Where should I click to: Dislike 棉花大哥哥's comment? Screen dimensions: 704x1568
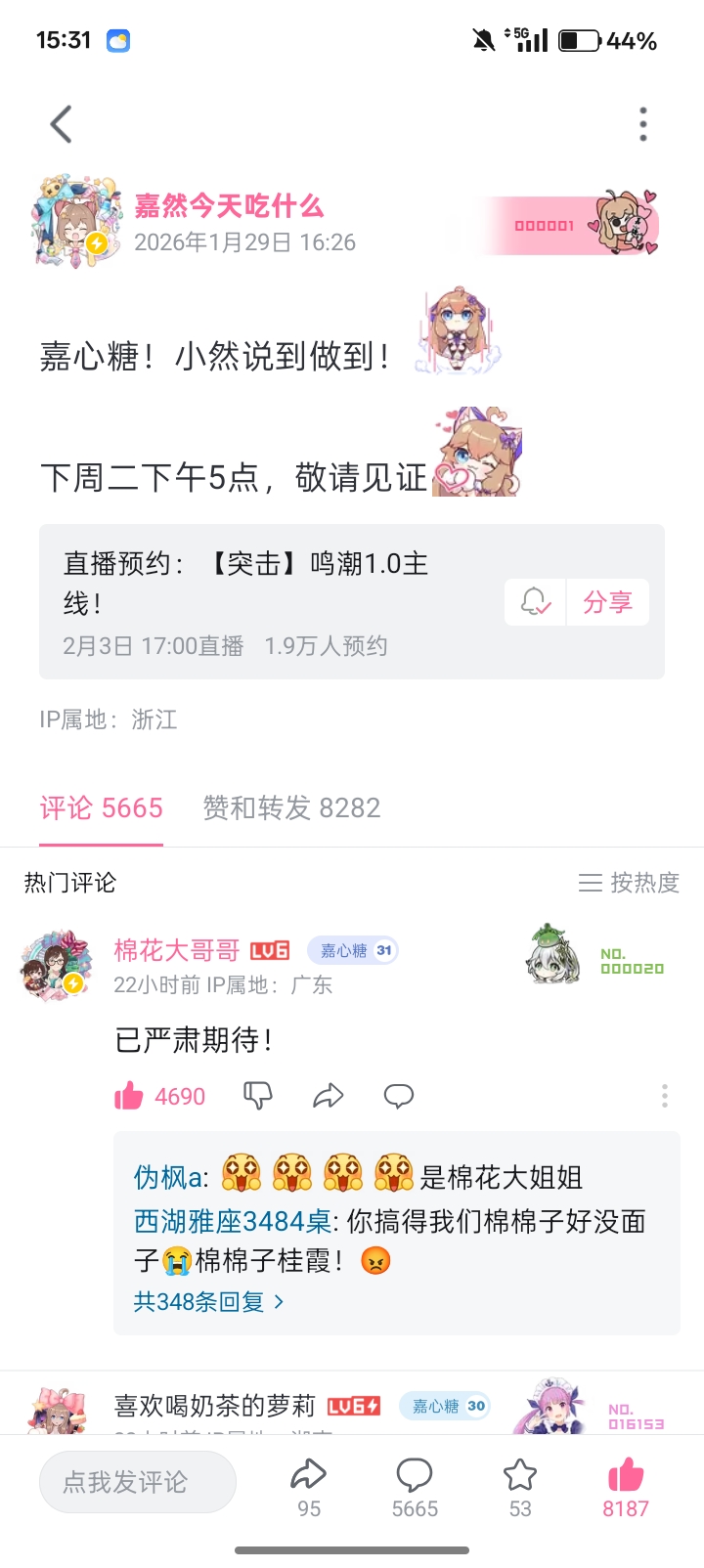click(257, 1096)
